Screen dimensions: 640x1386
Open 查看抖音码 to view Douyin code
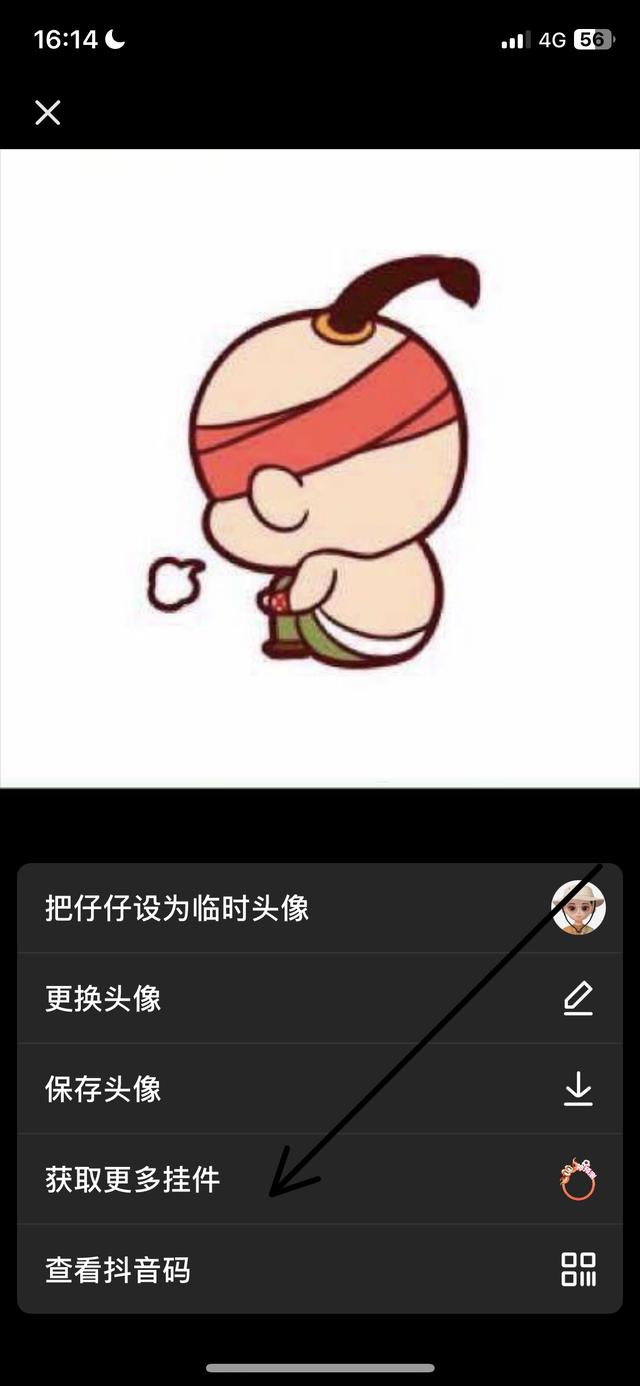click(118, 1270)
